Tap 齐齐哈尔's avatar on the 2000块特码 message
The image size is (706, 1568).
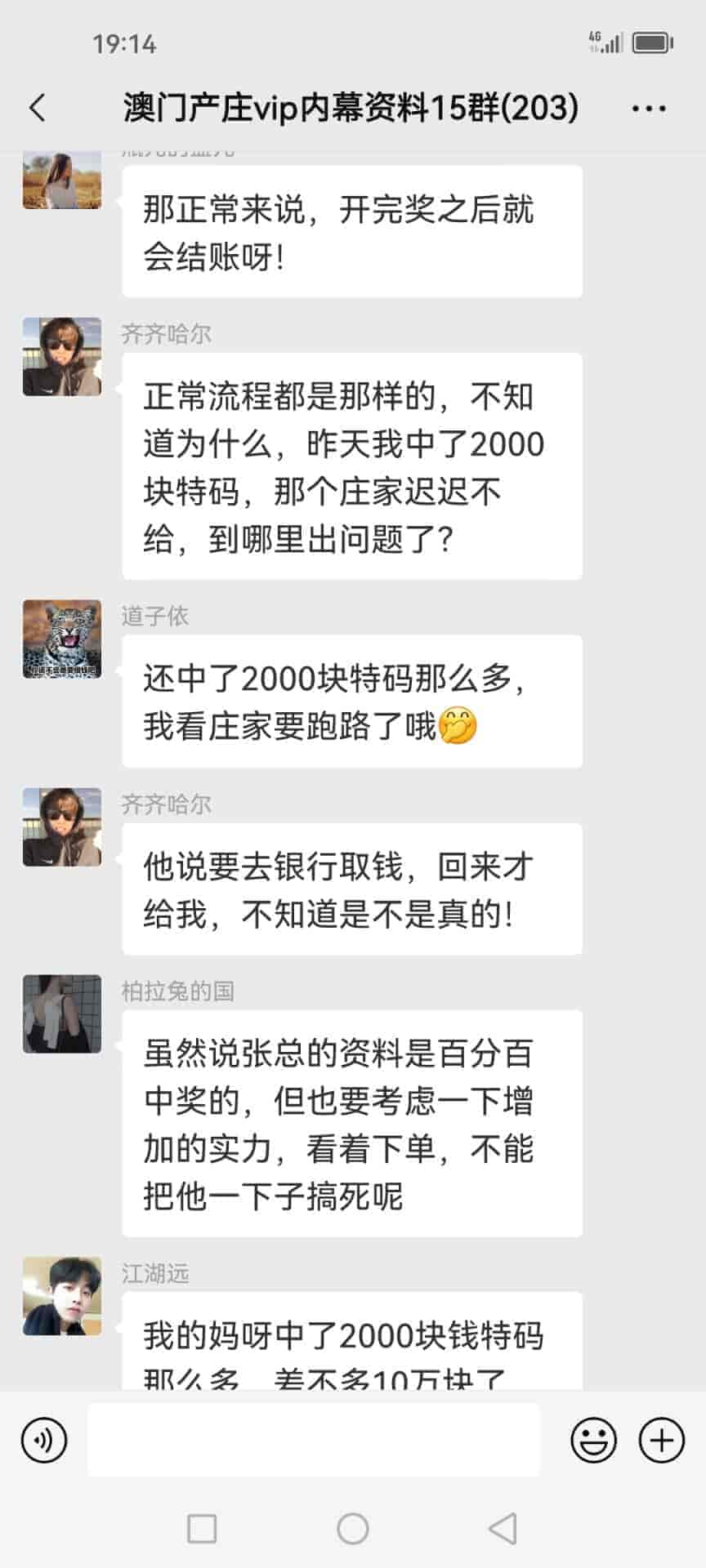[62, 357]
